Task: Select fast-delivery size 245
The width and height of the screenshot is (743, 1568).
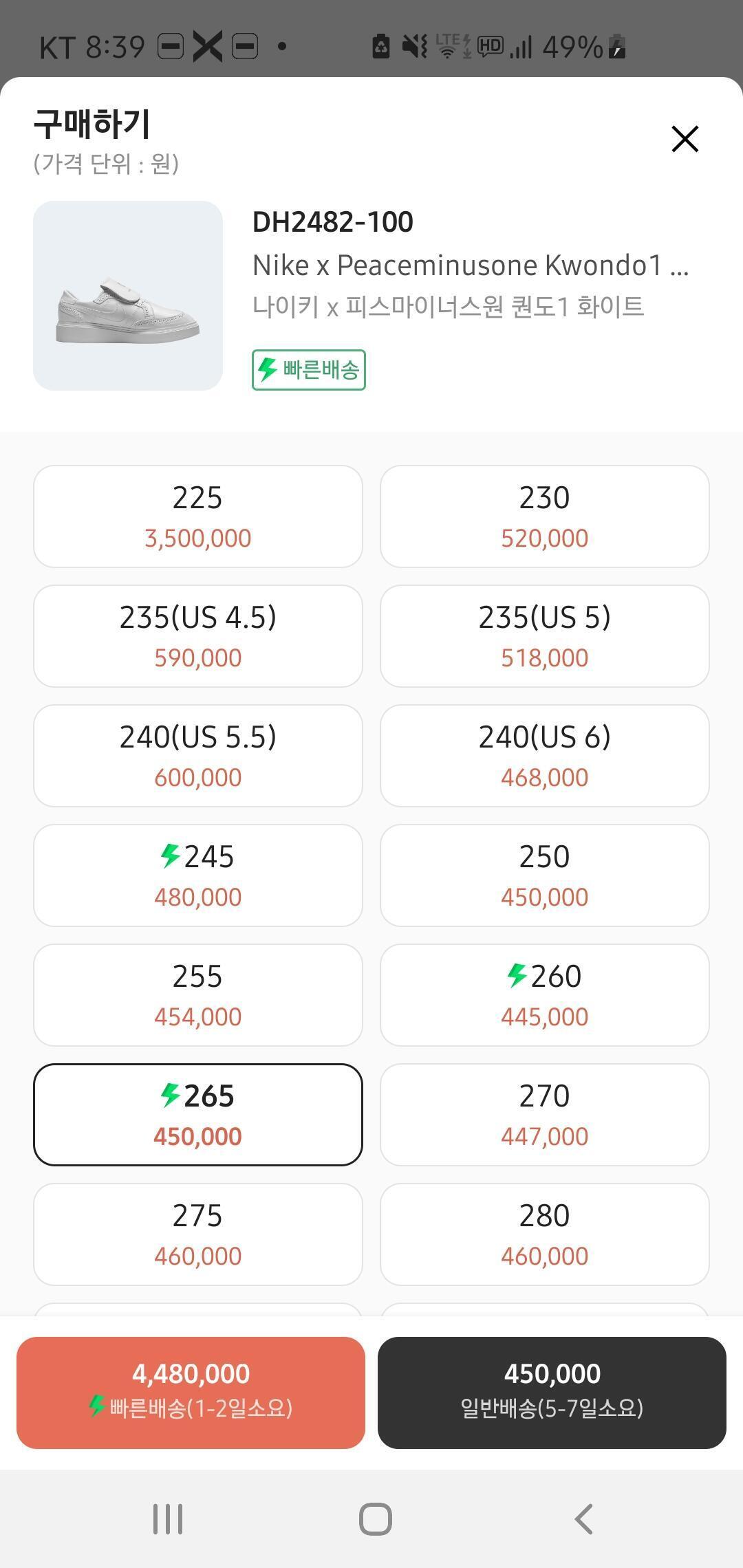Action: tap(198, 875)
